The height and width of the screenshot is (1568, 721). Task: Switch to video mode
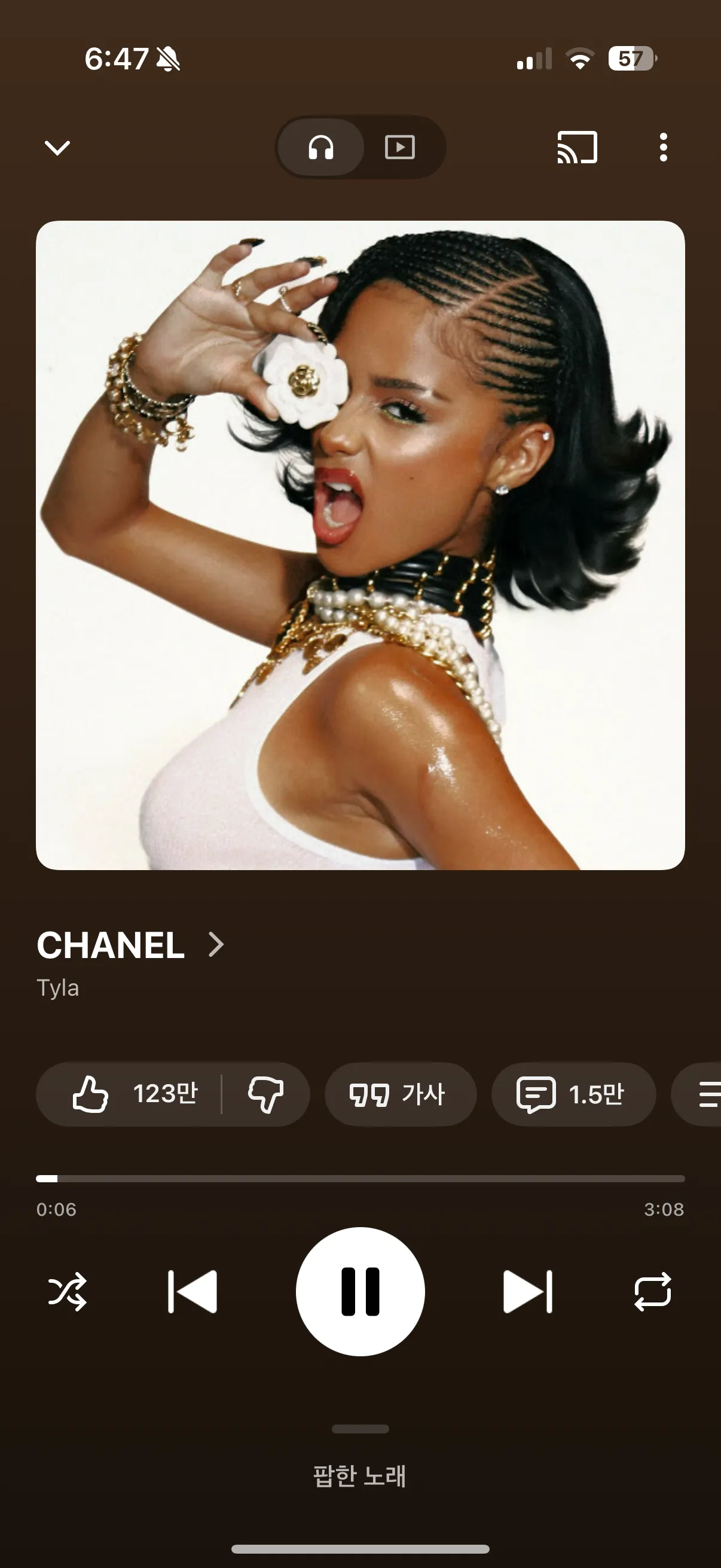pyautogui.click(x=400, y=147)
